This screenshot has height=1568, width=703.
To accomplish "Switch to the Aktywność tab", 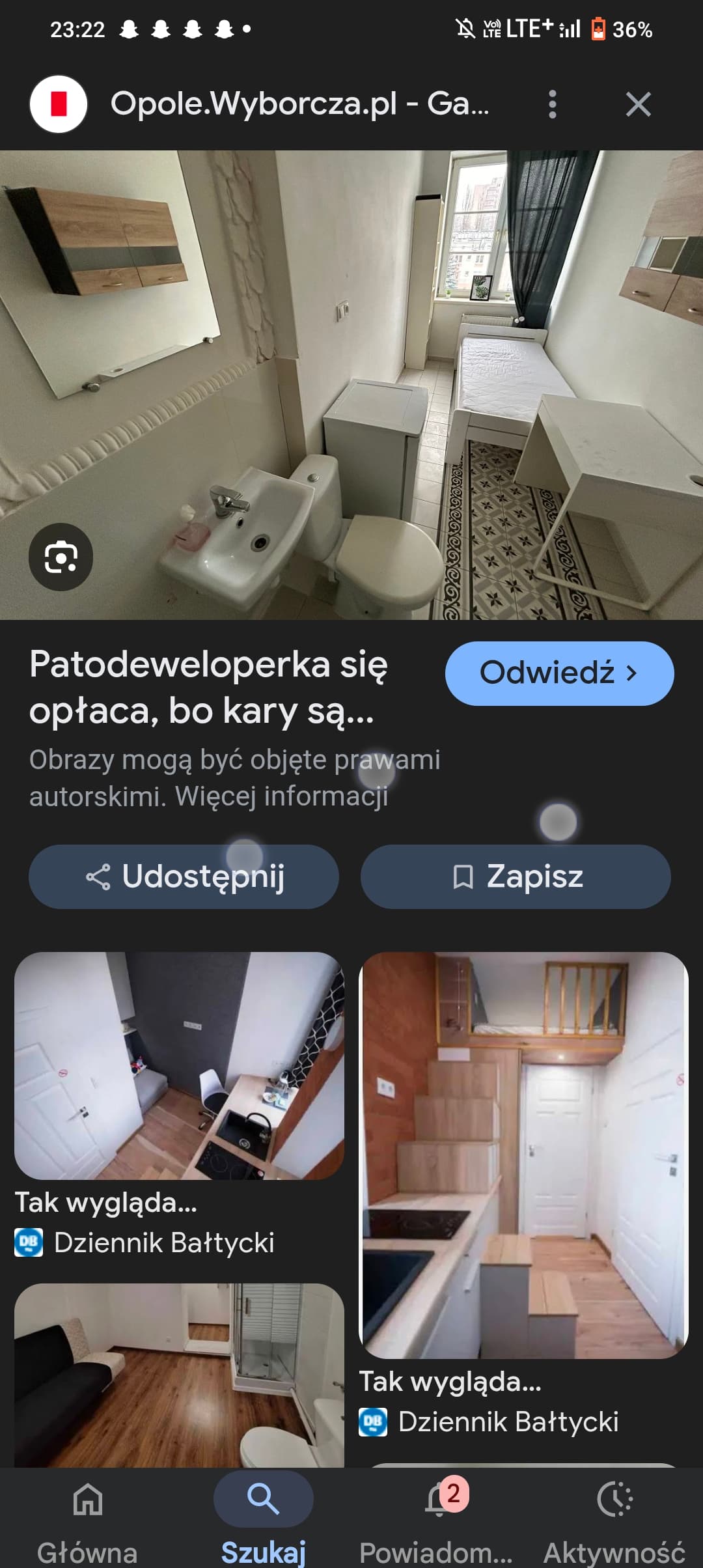I will pyautogui.click(x=614, y=1517).
